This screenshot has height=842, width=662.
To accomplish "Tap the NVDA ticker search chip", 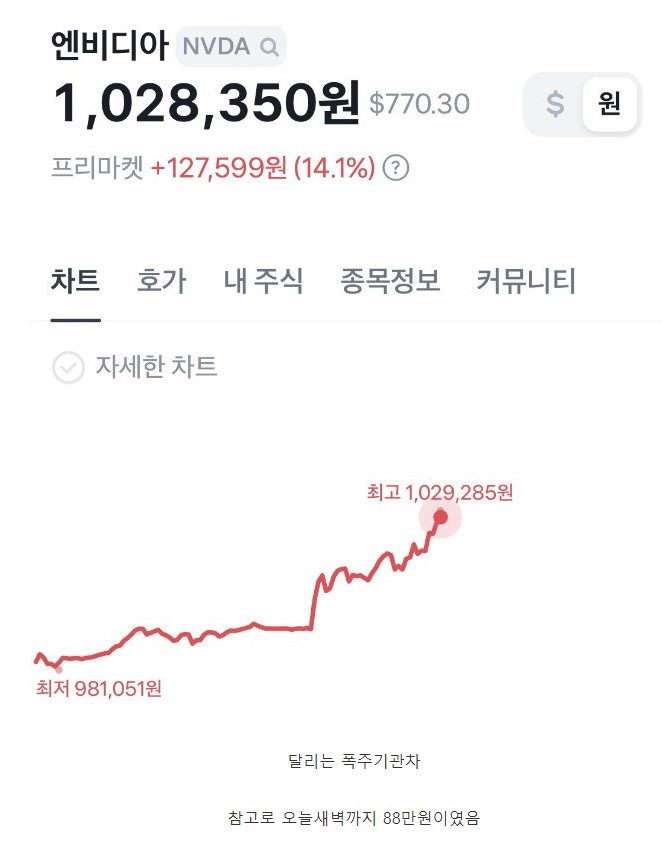I will (230, 46).
